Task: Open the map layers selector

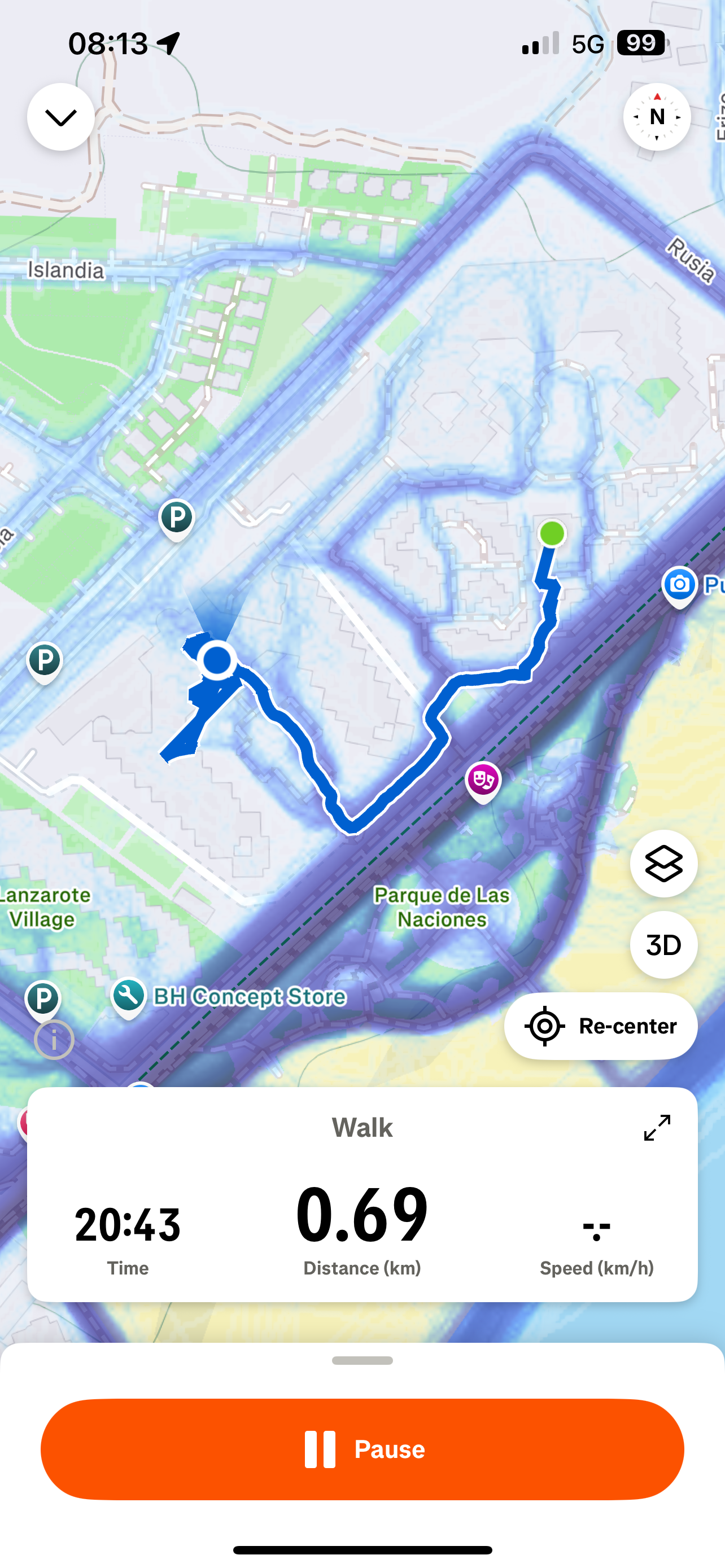Action: [x=663, y=863]
